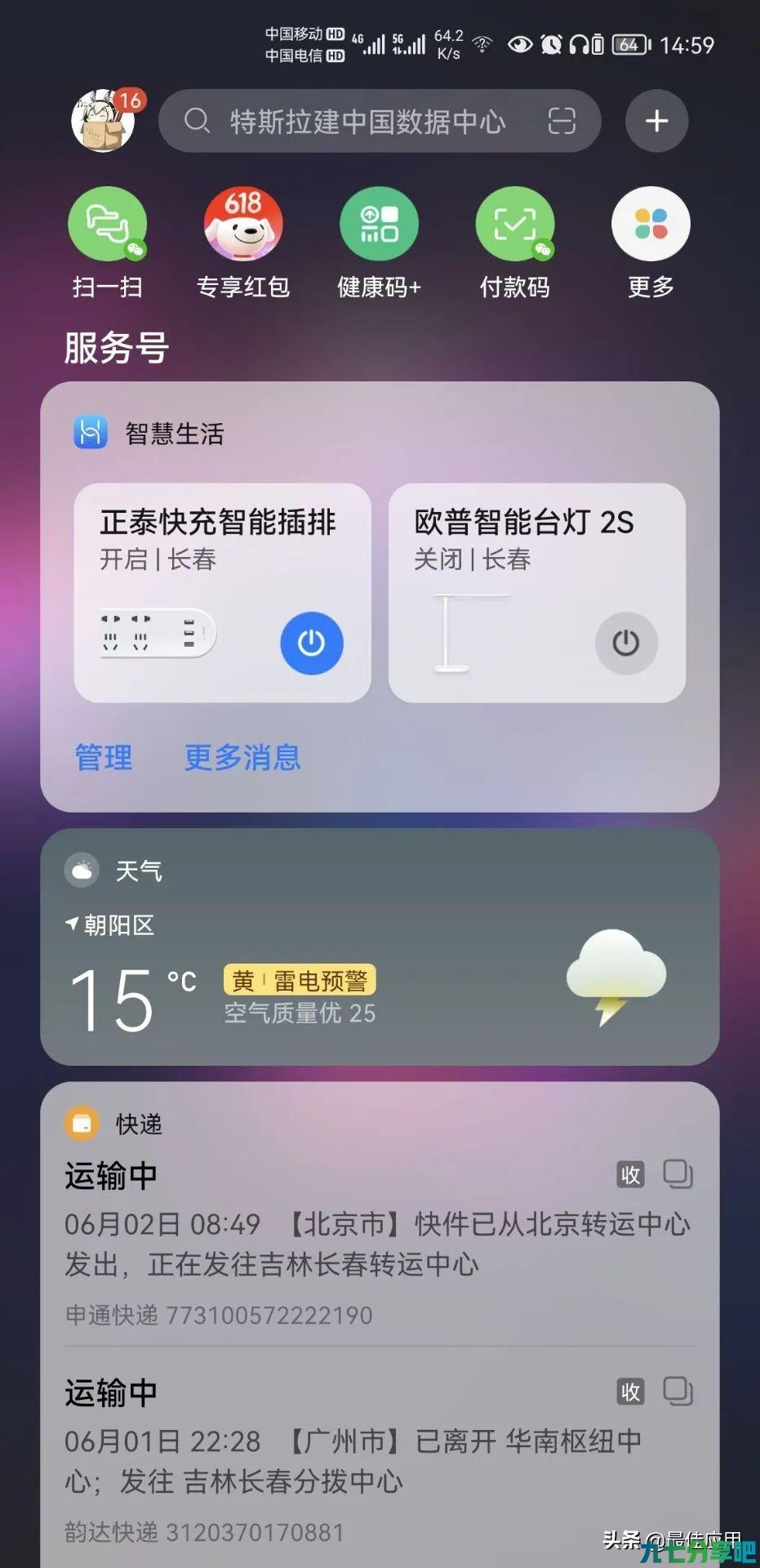Image resolution: width=760 pixels, height=1568 pixels.
Task: Open 朝阳区 weather card
Action: tap(380, 947)
